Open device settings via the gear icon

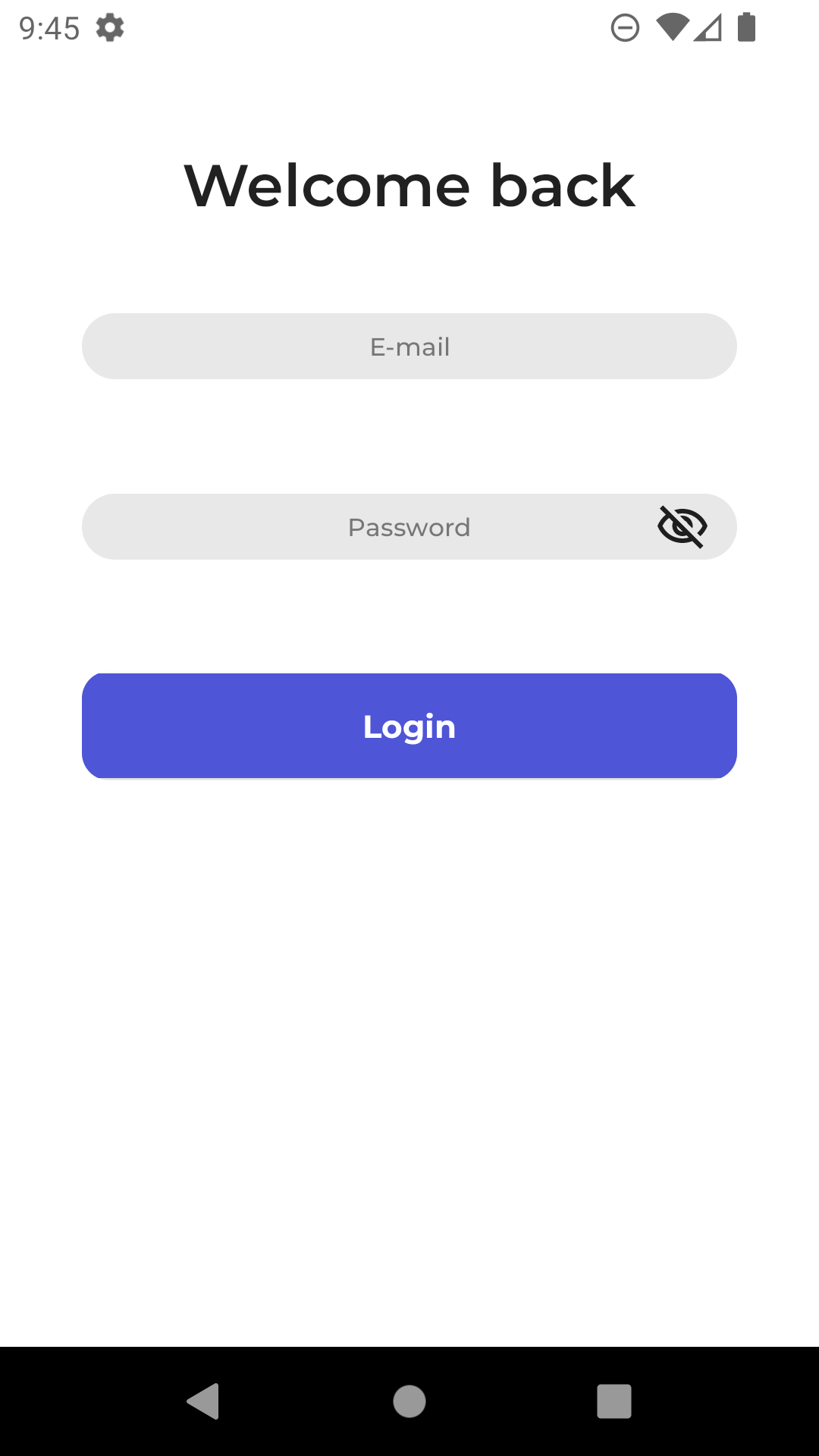(x=110, y=29)
